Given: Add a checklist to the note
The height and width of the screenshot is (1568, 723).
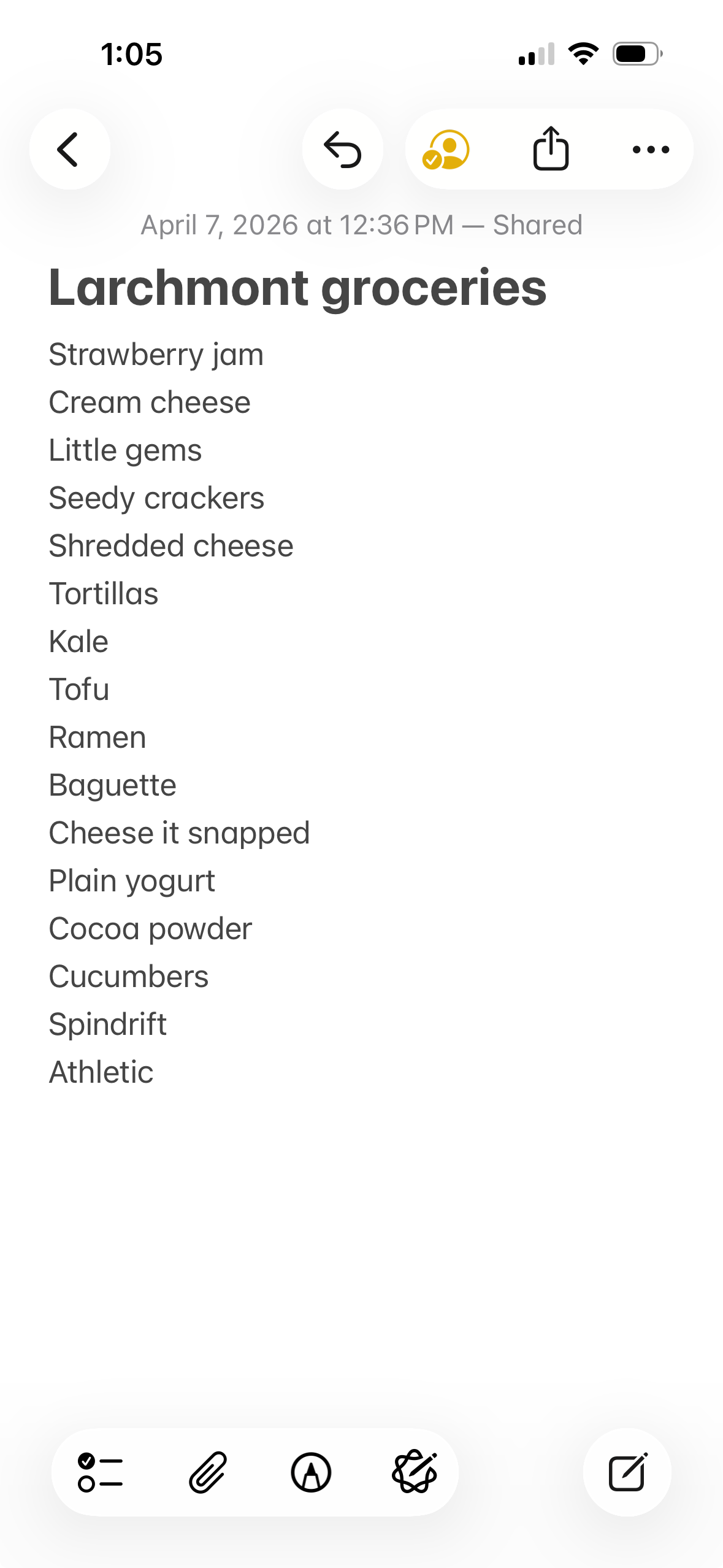Looking at the screenshot, I should pyautogui.click(x=101, y=1472).
